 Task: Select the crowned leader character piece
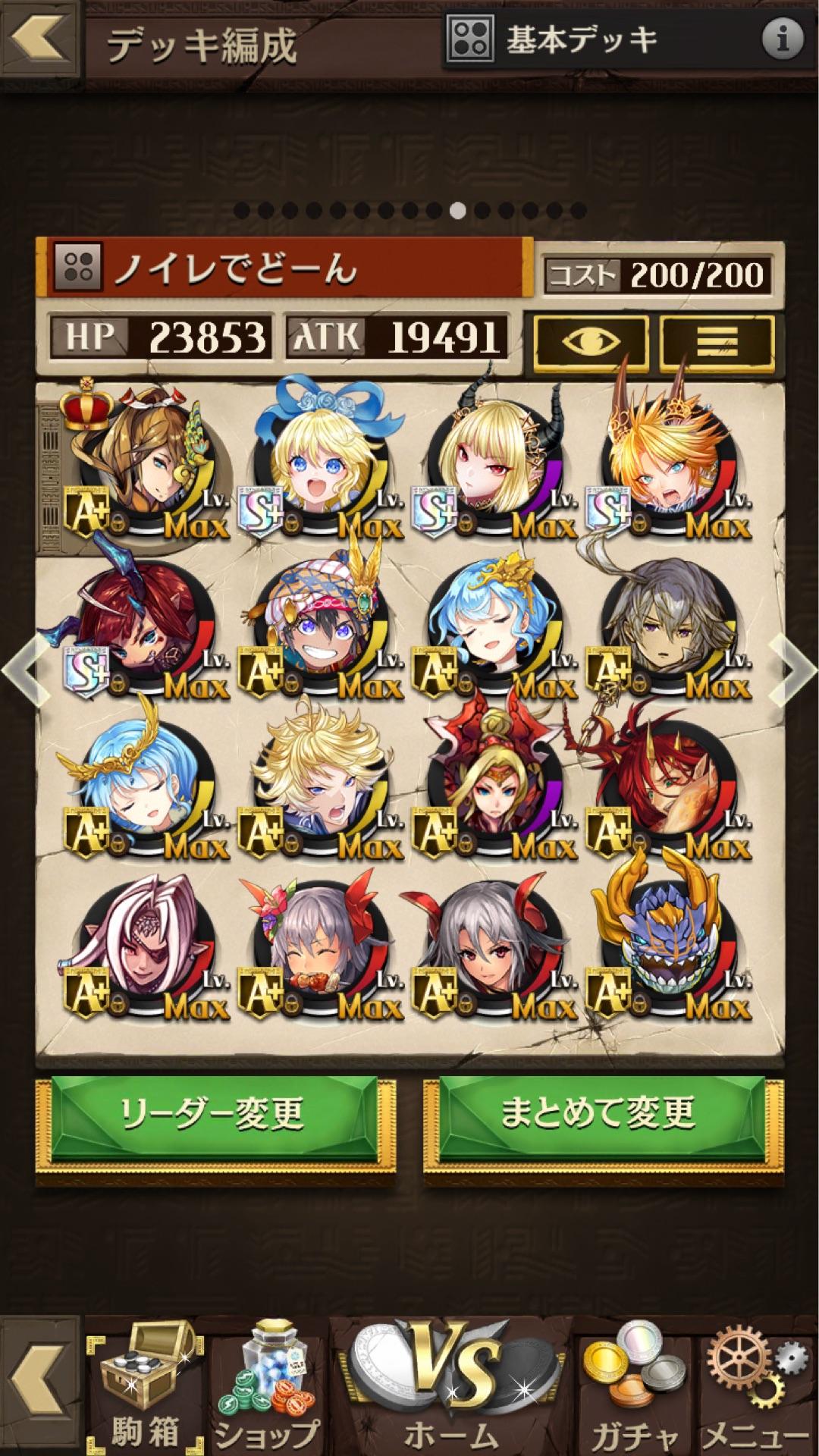click(x=144, y=463)
